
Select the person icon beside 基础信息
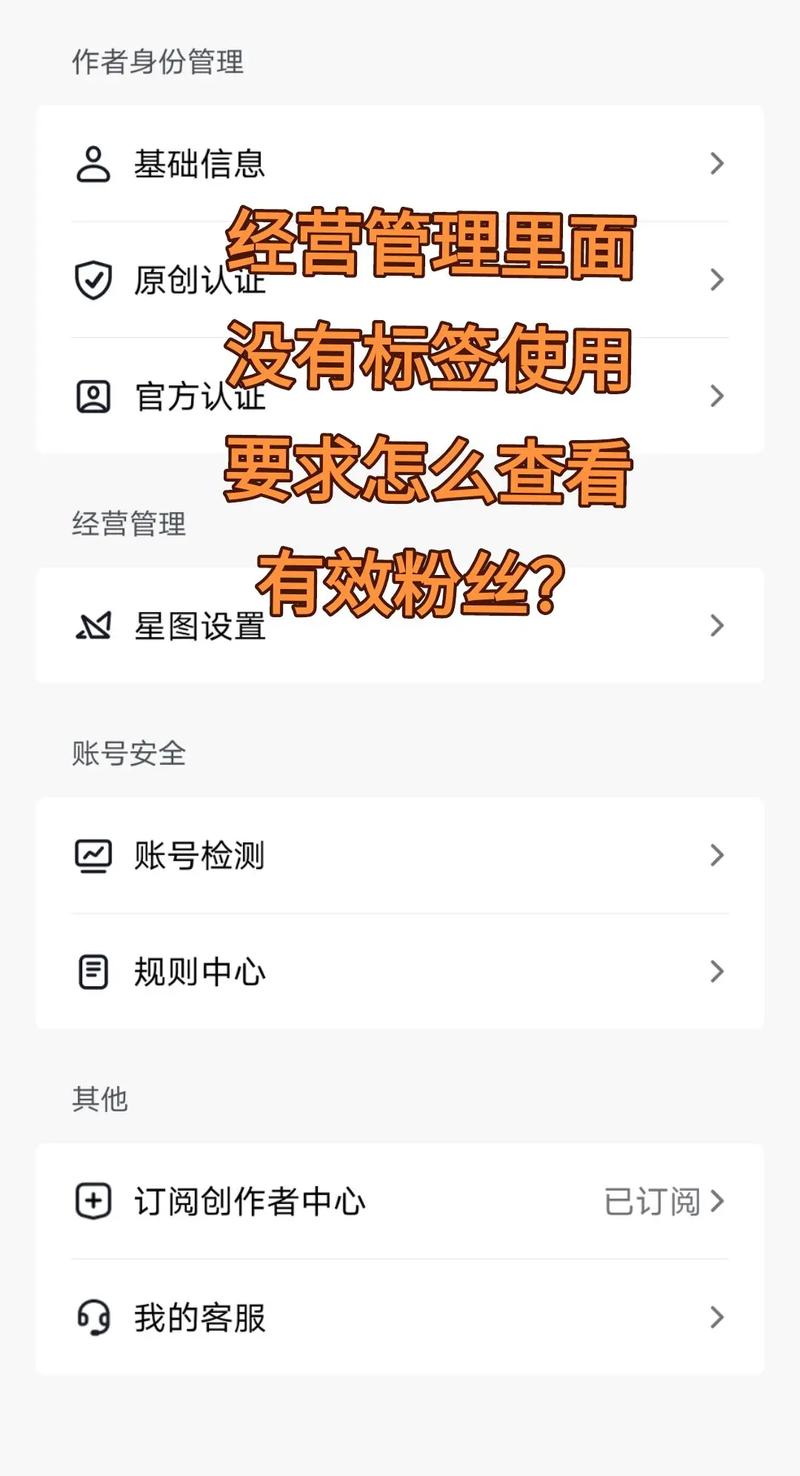[93, 163]
